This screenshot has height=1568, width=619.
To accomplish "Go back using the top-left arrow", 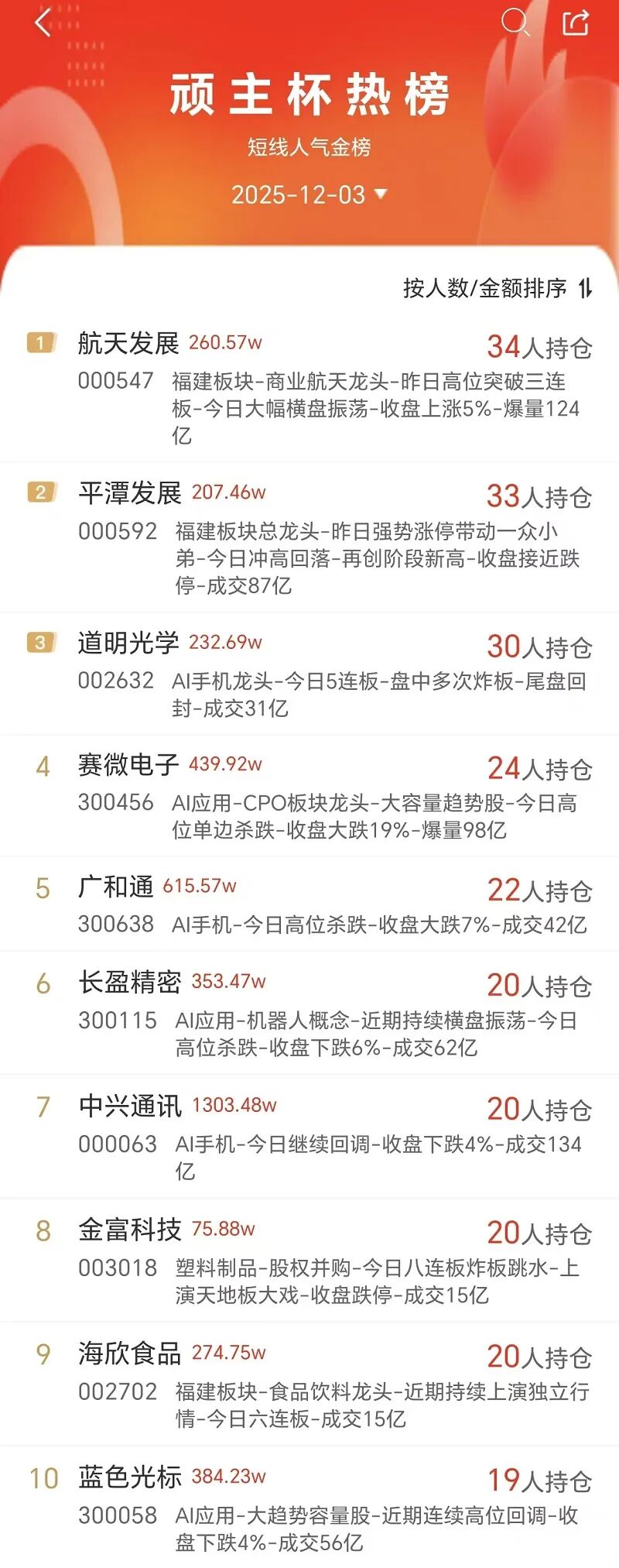I will [x=43, y=22].
